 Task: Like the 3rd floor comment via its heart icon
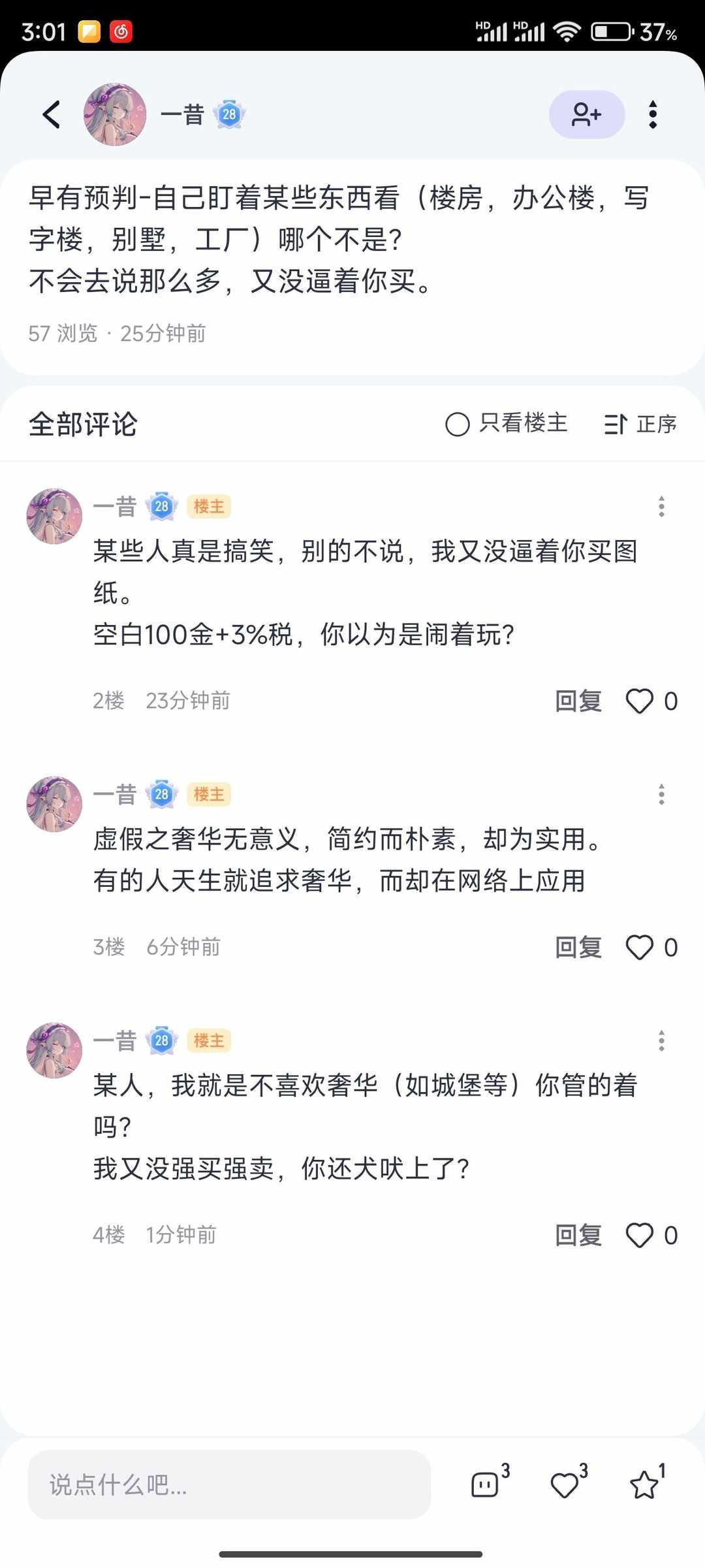pos(640,947)
